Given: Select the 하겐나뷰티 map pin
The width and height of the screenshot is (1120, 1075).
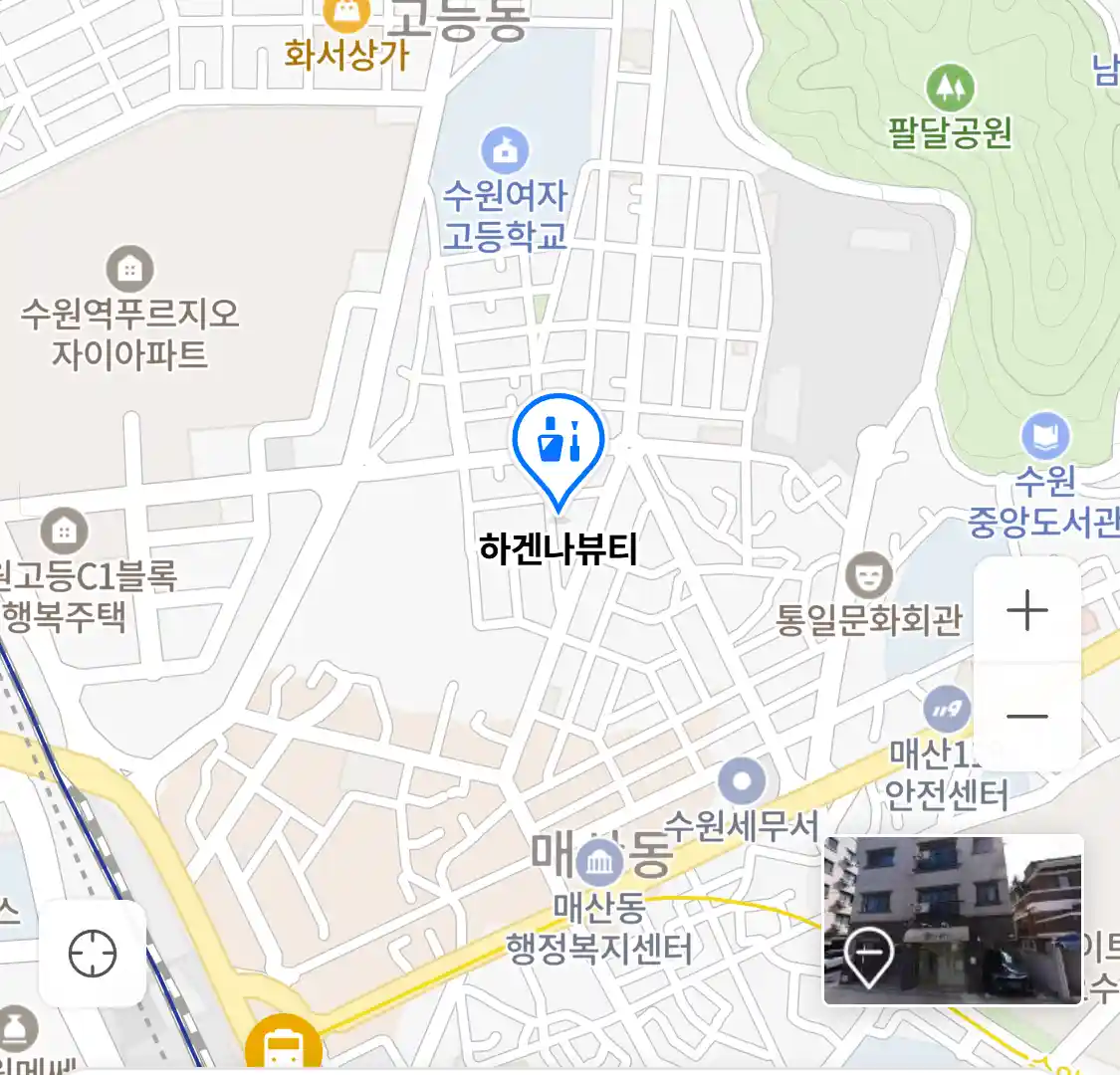Looking at the screenshot, I should 559,444.
